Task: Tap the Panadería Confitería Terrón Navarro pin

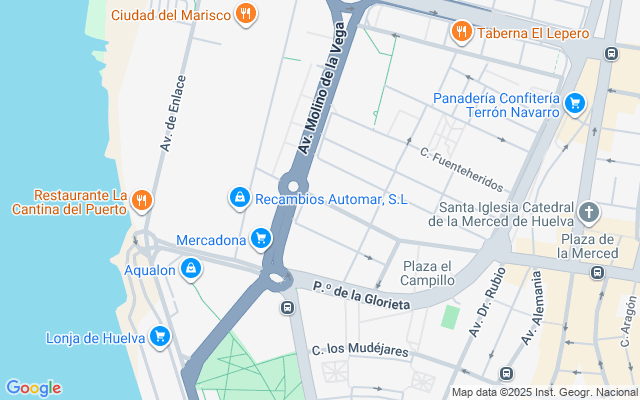Action: coord(574,103)
